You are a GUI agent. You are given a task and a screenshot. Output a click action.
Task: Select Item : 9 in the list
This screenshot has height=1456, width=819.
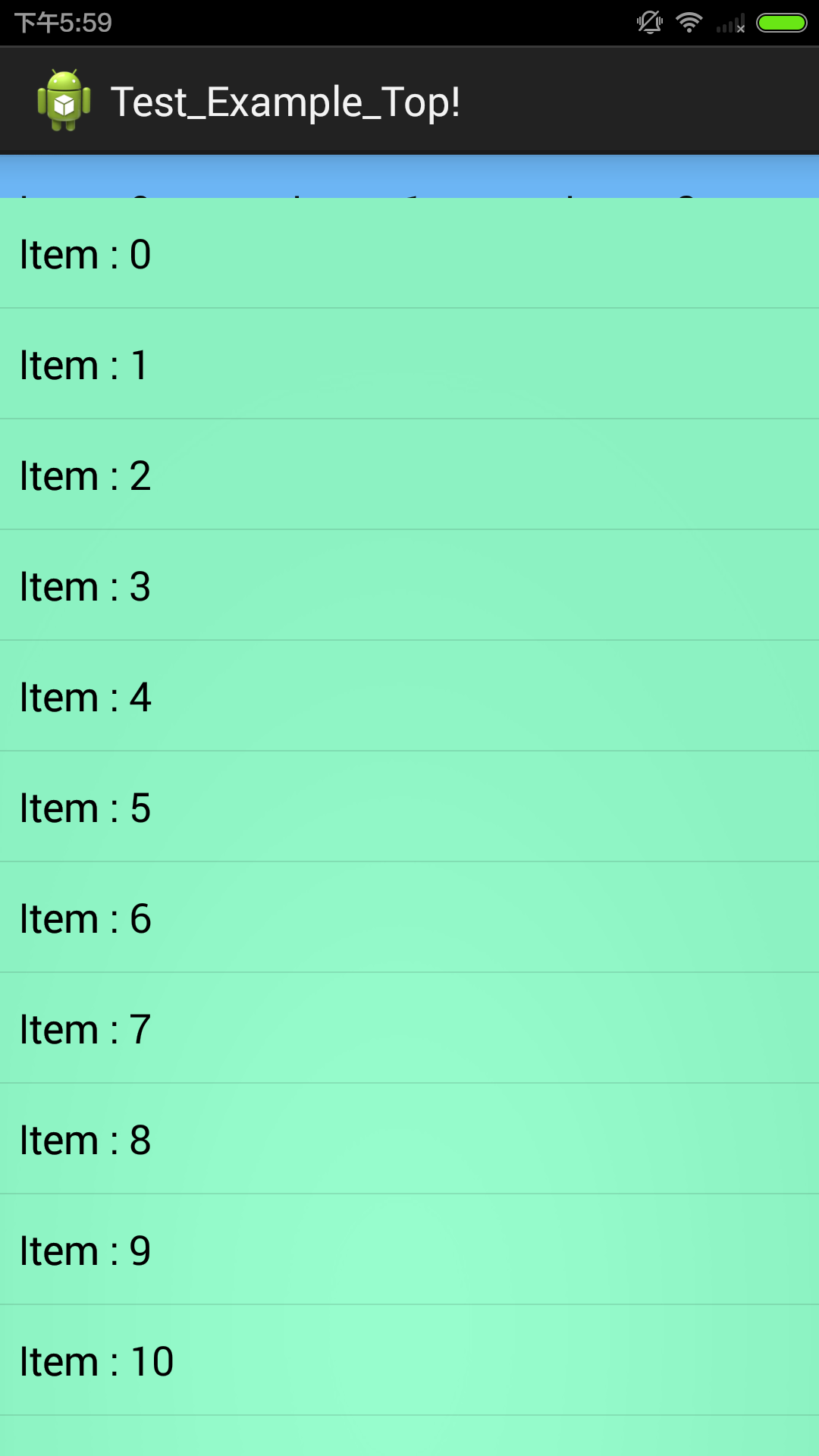[409, 1250]
